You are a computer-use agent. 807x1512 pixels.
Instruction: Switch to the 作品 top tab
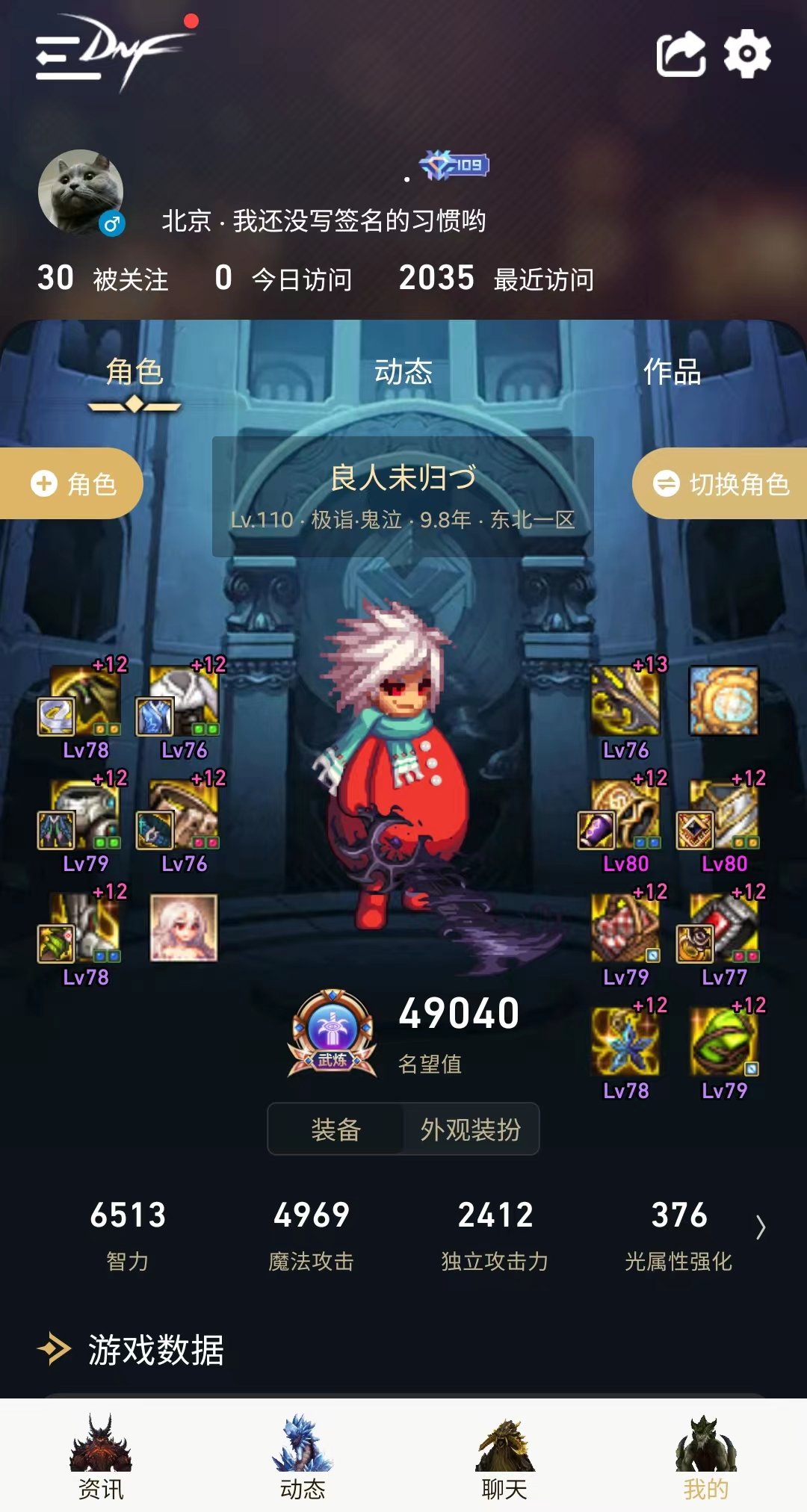[x=672, y=371]
